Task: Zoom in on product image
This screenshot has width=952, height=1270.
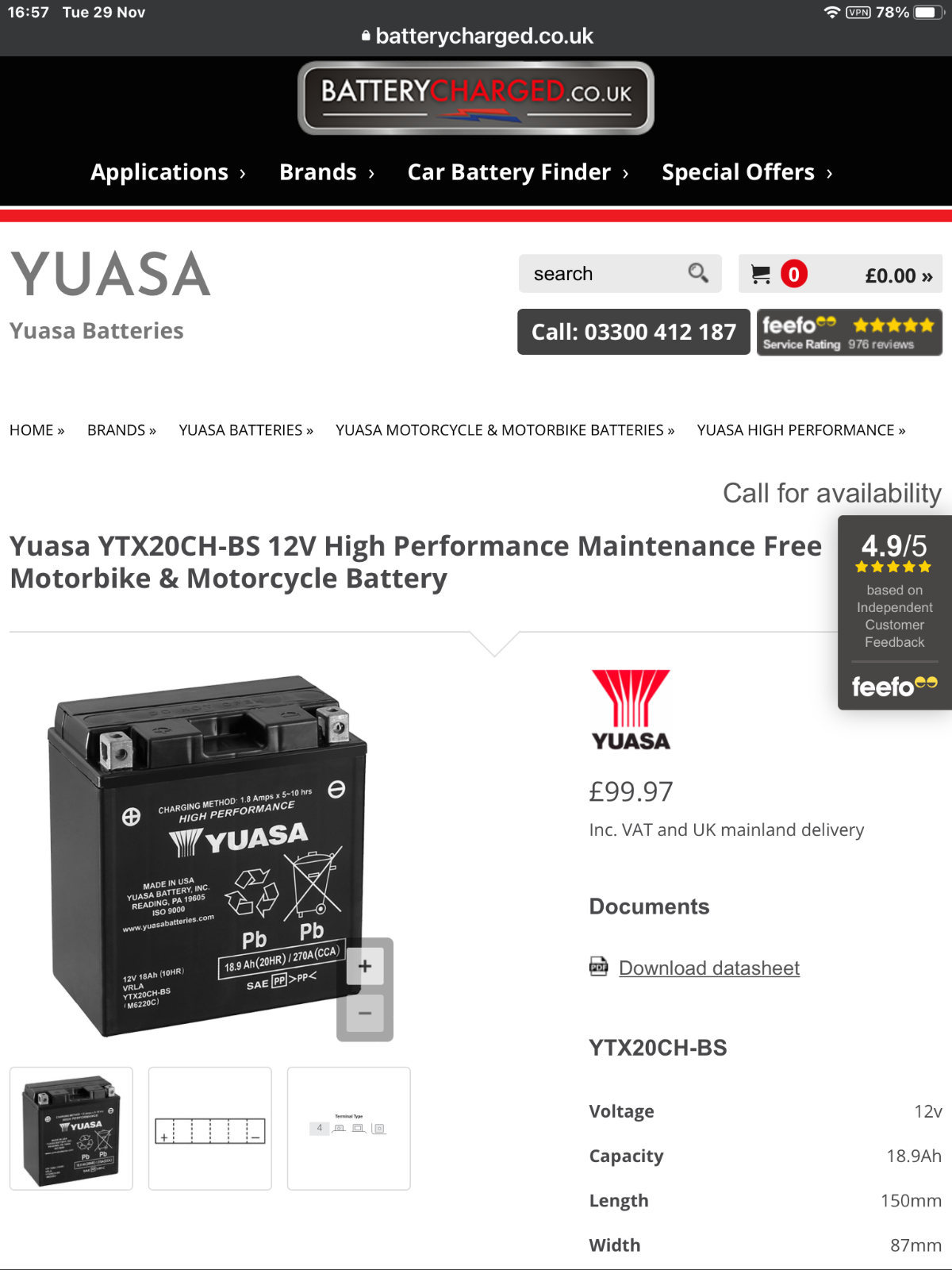Action: (365, 966)
